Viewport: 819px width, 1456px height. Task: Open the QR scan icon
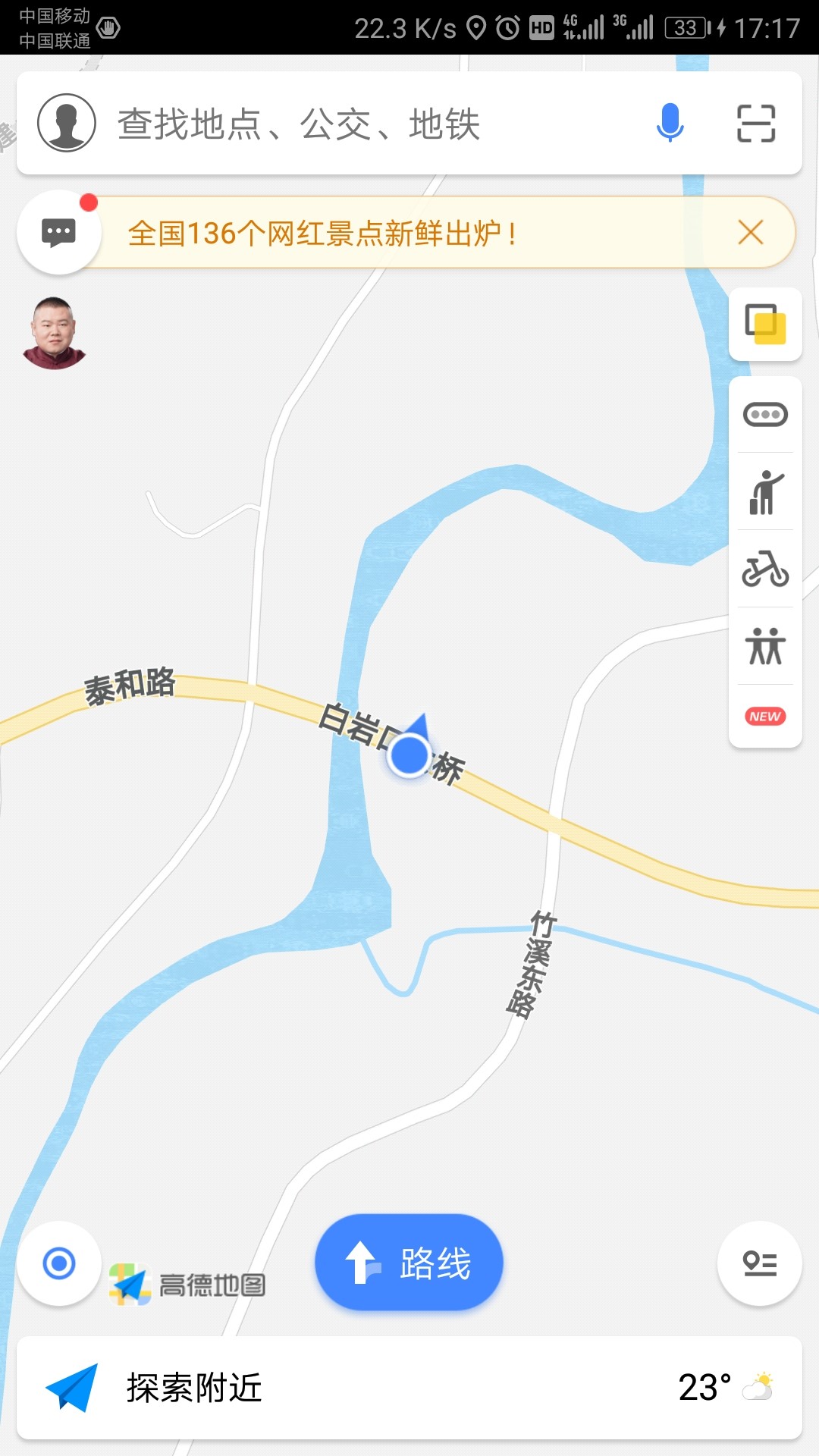click(x=756, y=123)
